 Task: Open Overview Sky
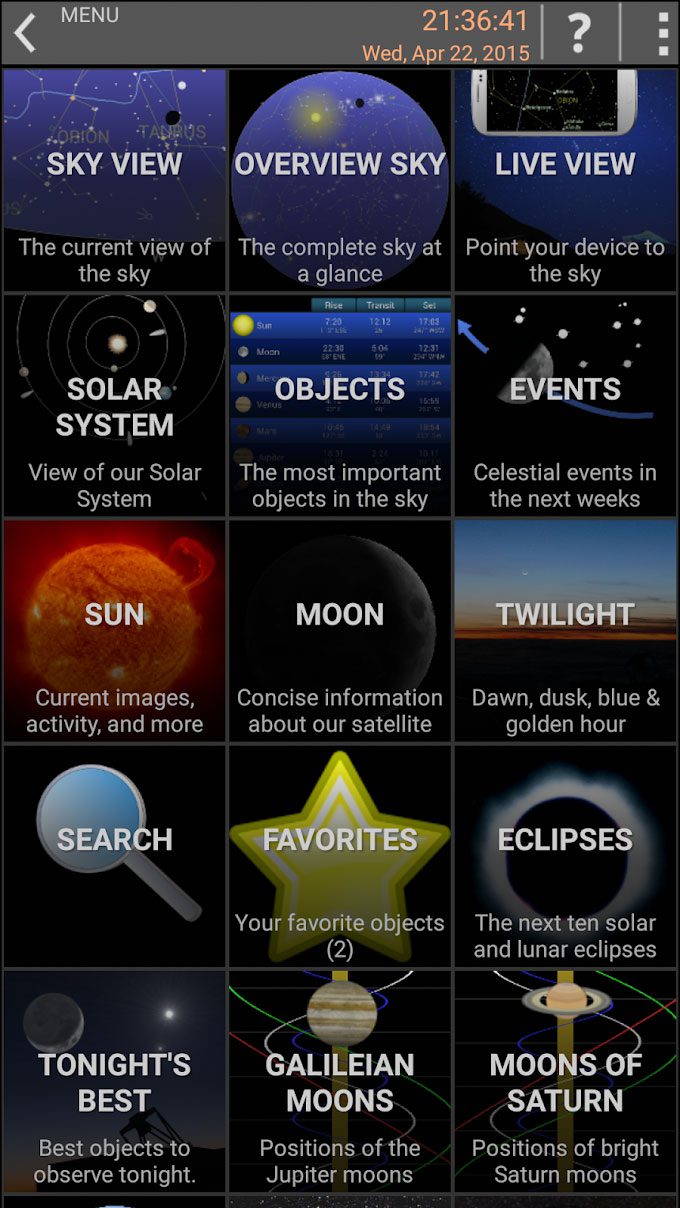pos(340,180)
